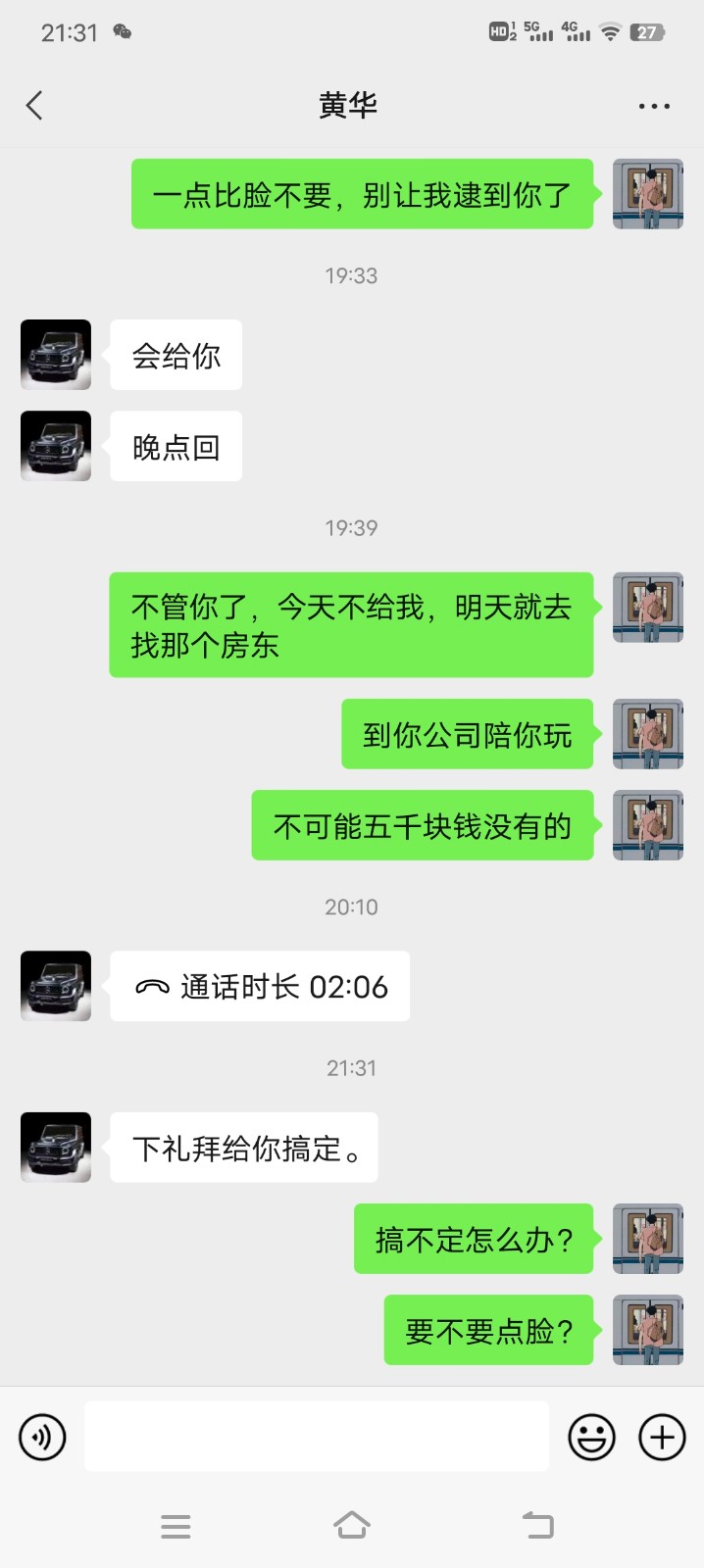Tap system home button
The height and width of the screenshot is (1568, 704).
(x=351, y=1525)
